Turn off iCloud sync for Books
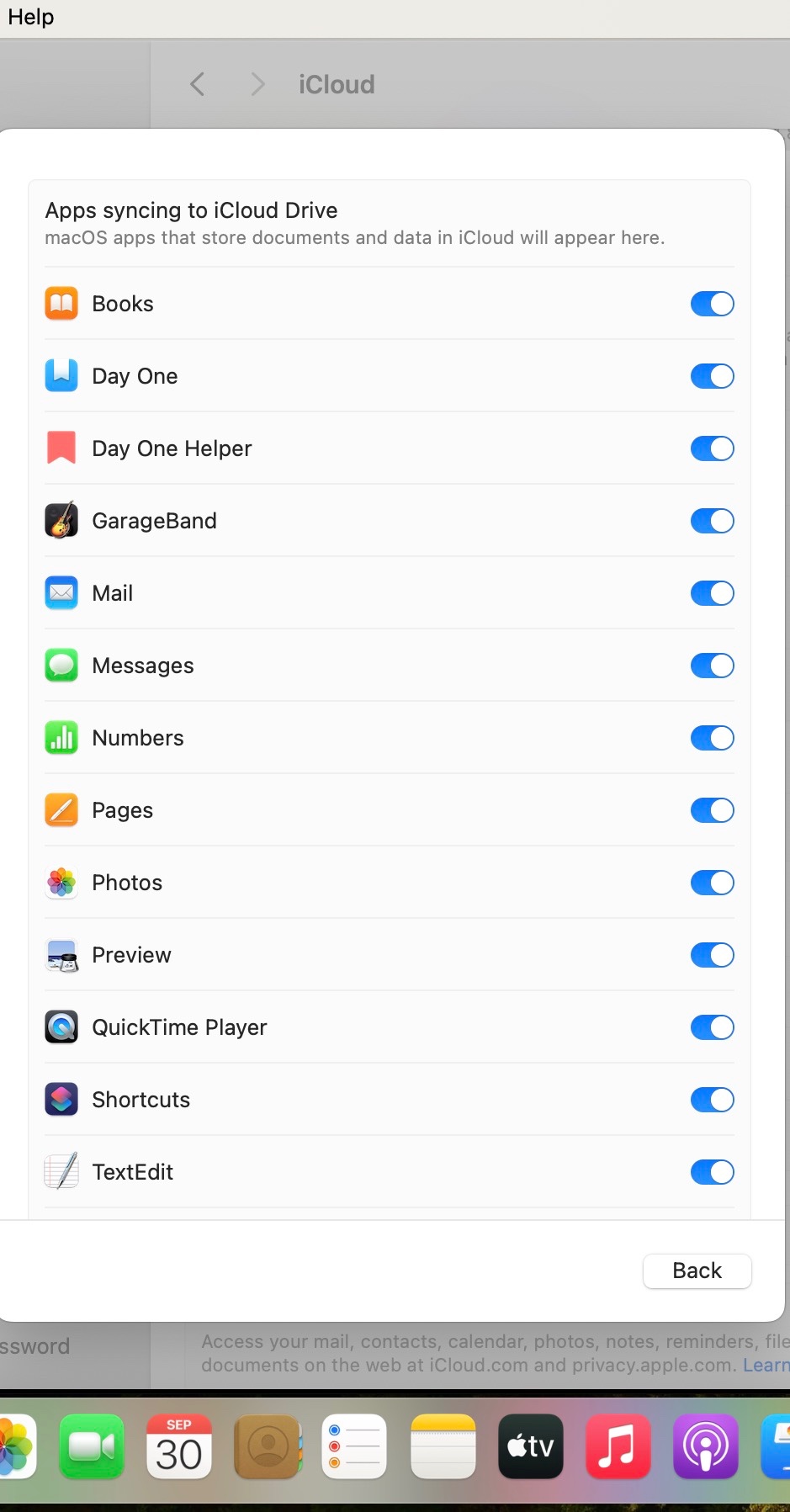The width and height of the screenshot is (790, 1512). pyautogui.click(x=712, y=304)
